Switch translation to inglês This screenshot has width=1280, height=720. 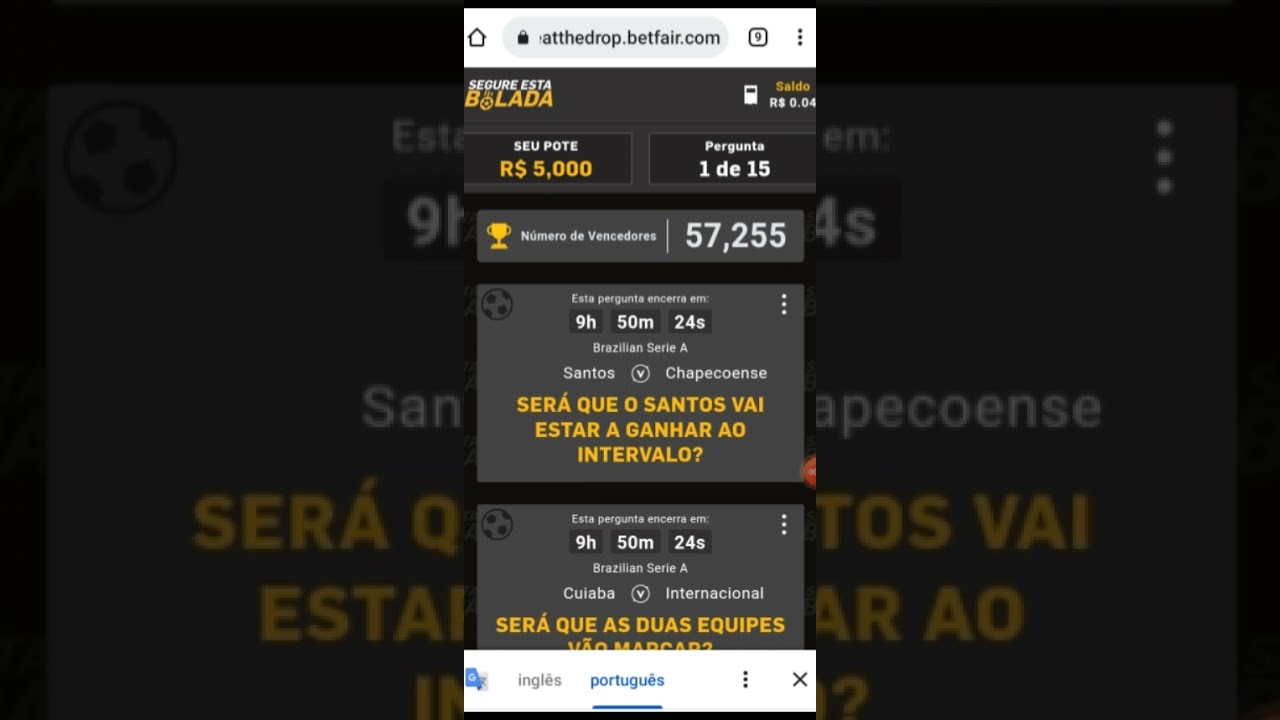540,680
